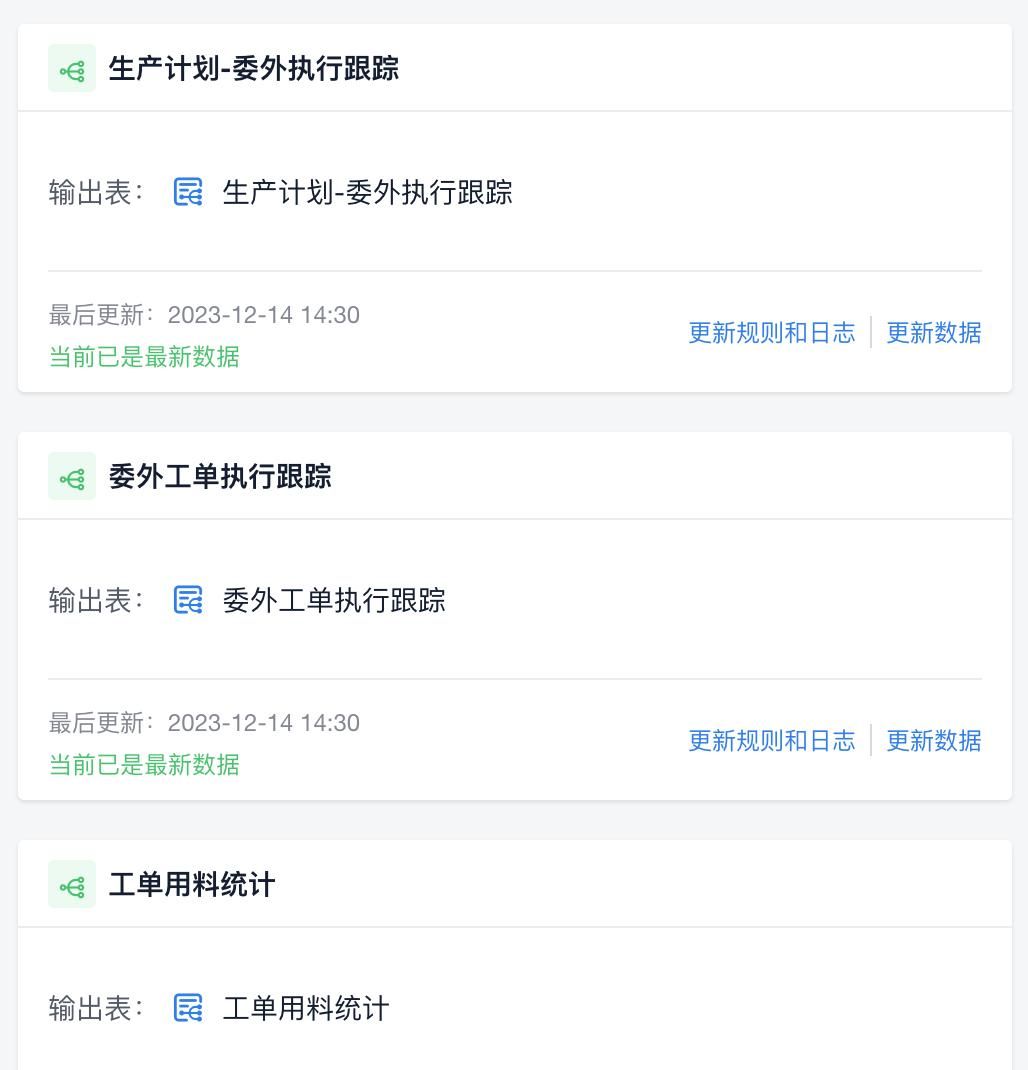Open 更新规则和日志 on the first card
The image size is (1028, 1070).
pos(771,333)
